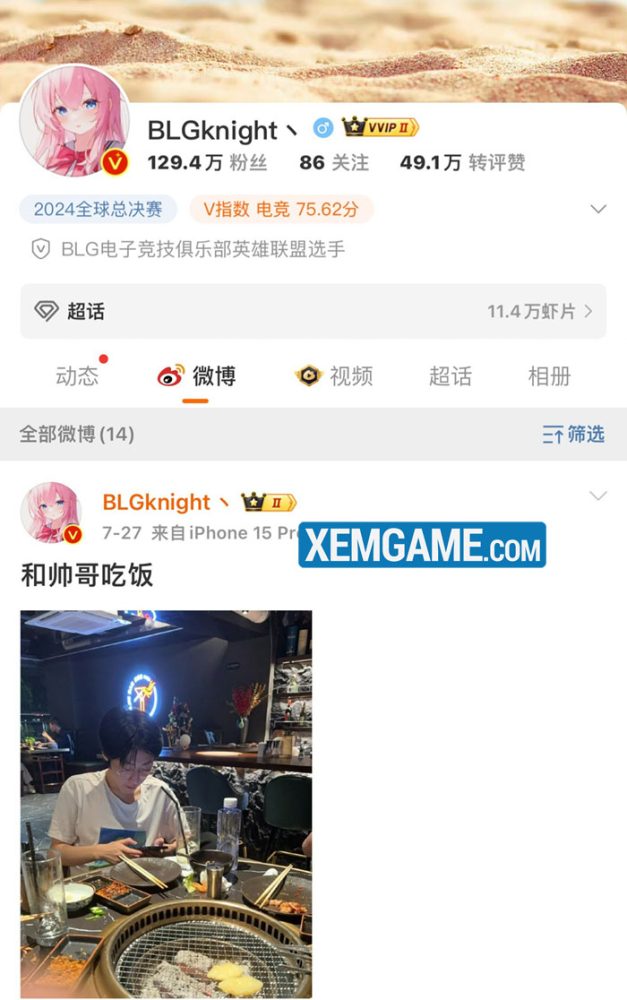Go to the 超话 tab

click(x=450, y=376)
